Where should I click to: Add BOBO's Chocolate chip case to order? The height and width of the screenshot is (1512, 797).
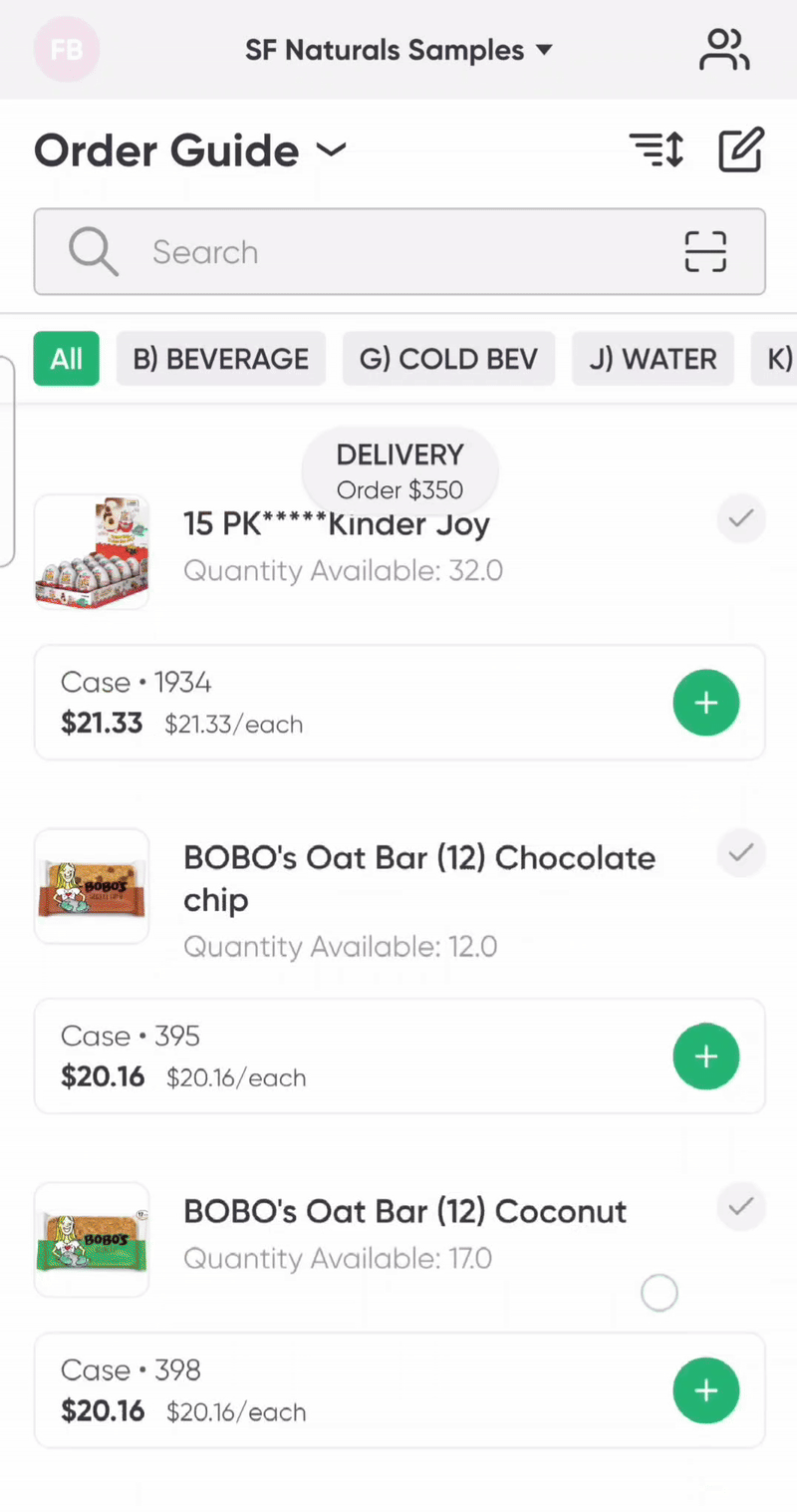(x=706, y=1057)
